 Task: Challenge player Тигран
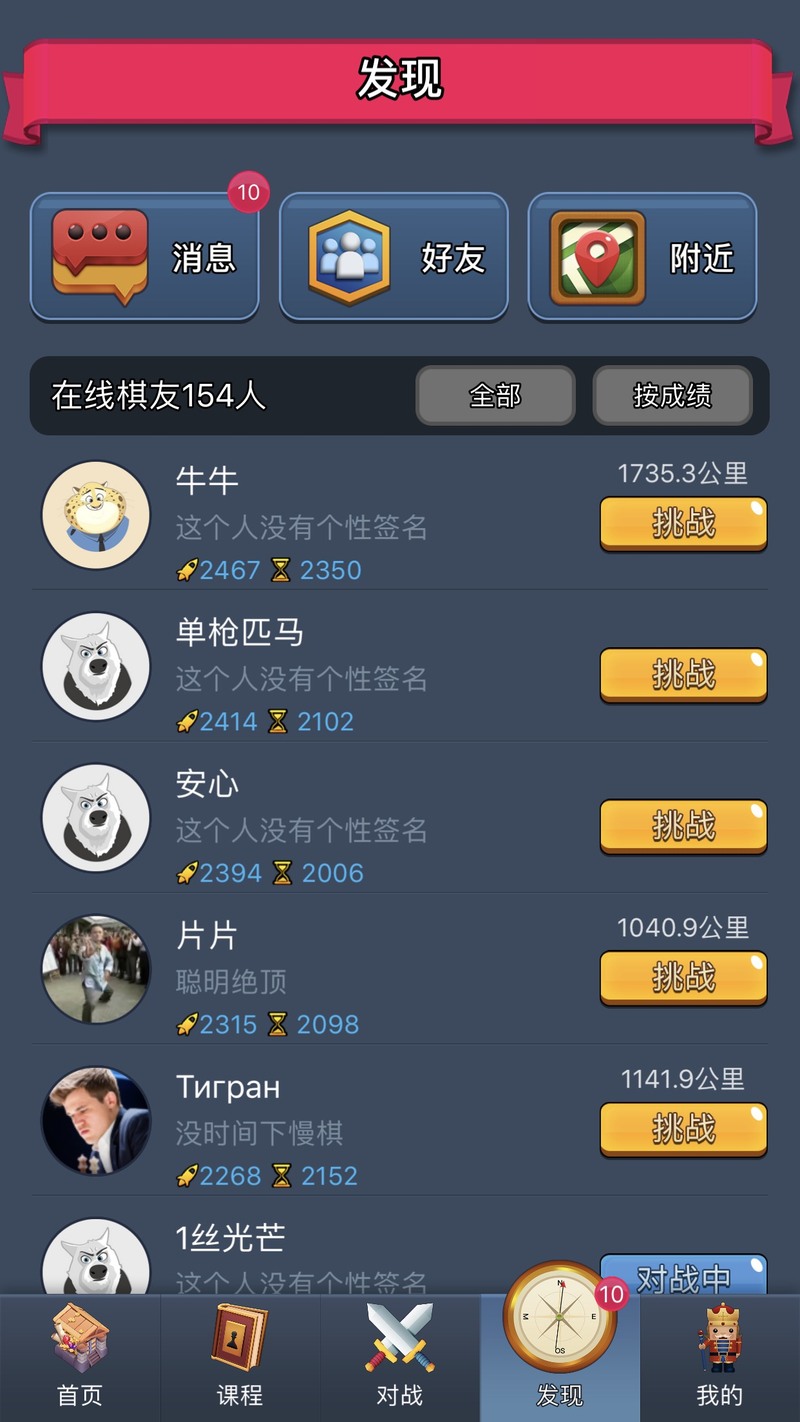683,1129
